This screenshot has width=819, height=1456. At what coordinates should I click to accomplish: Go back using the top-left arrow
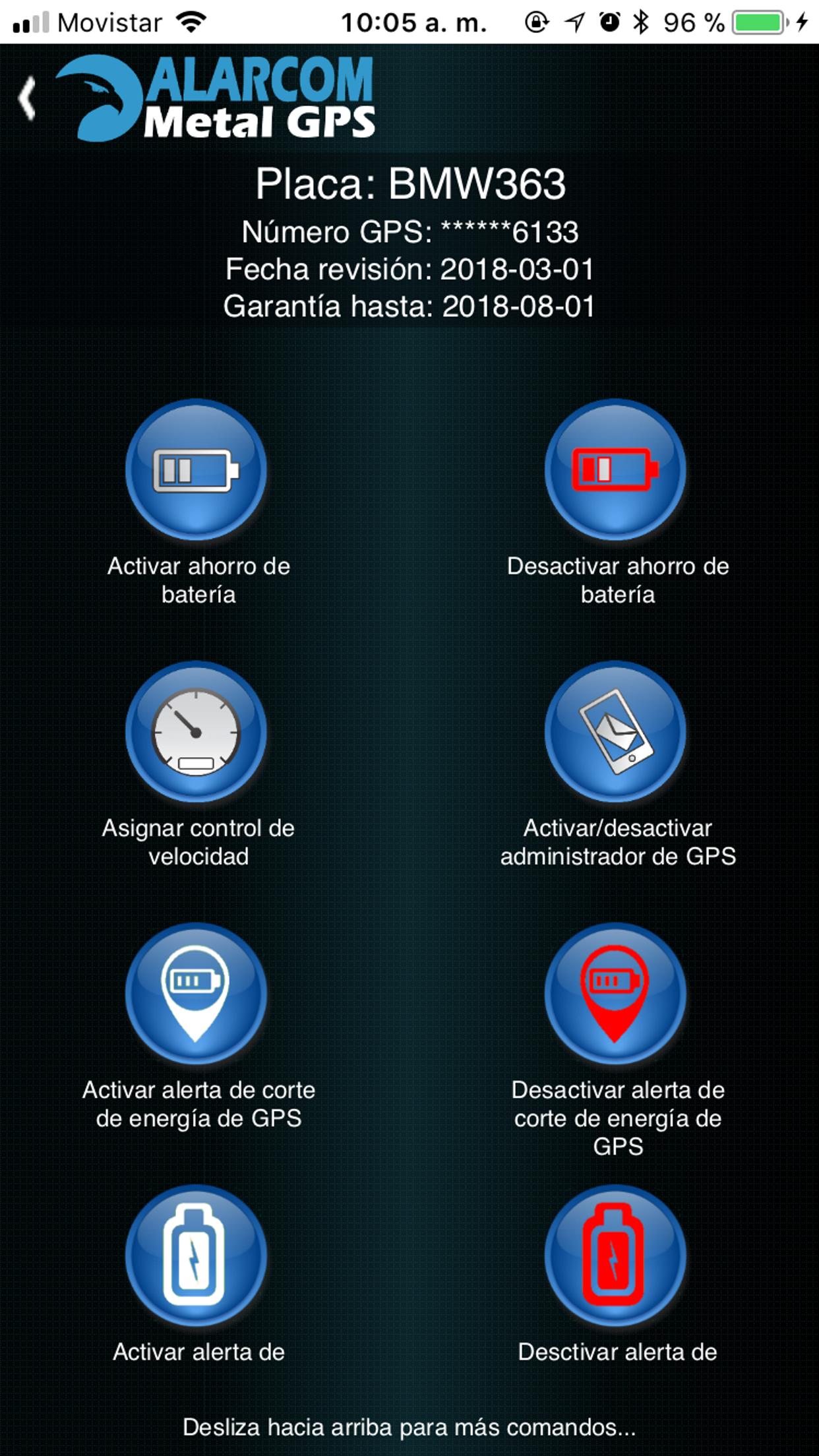(x=28, y=99)
